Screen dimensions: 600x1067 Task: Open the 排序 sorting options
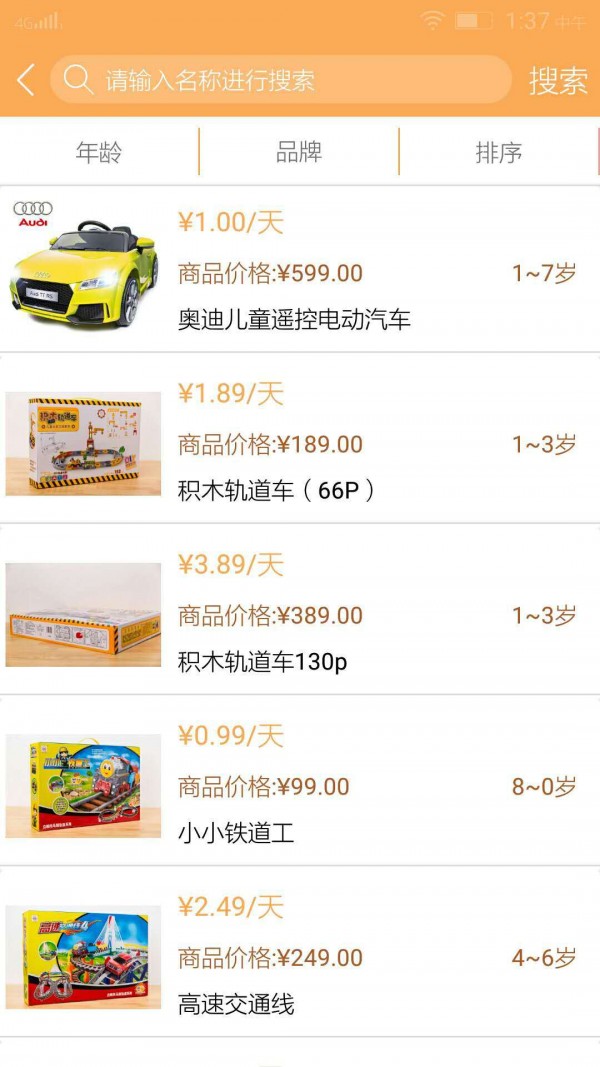pyautogui.click(x=499, y=152)
